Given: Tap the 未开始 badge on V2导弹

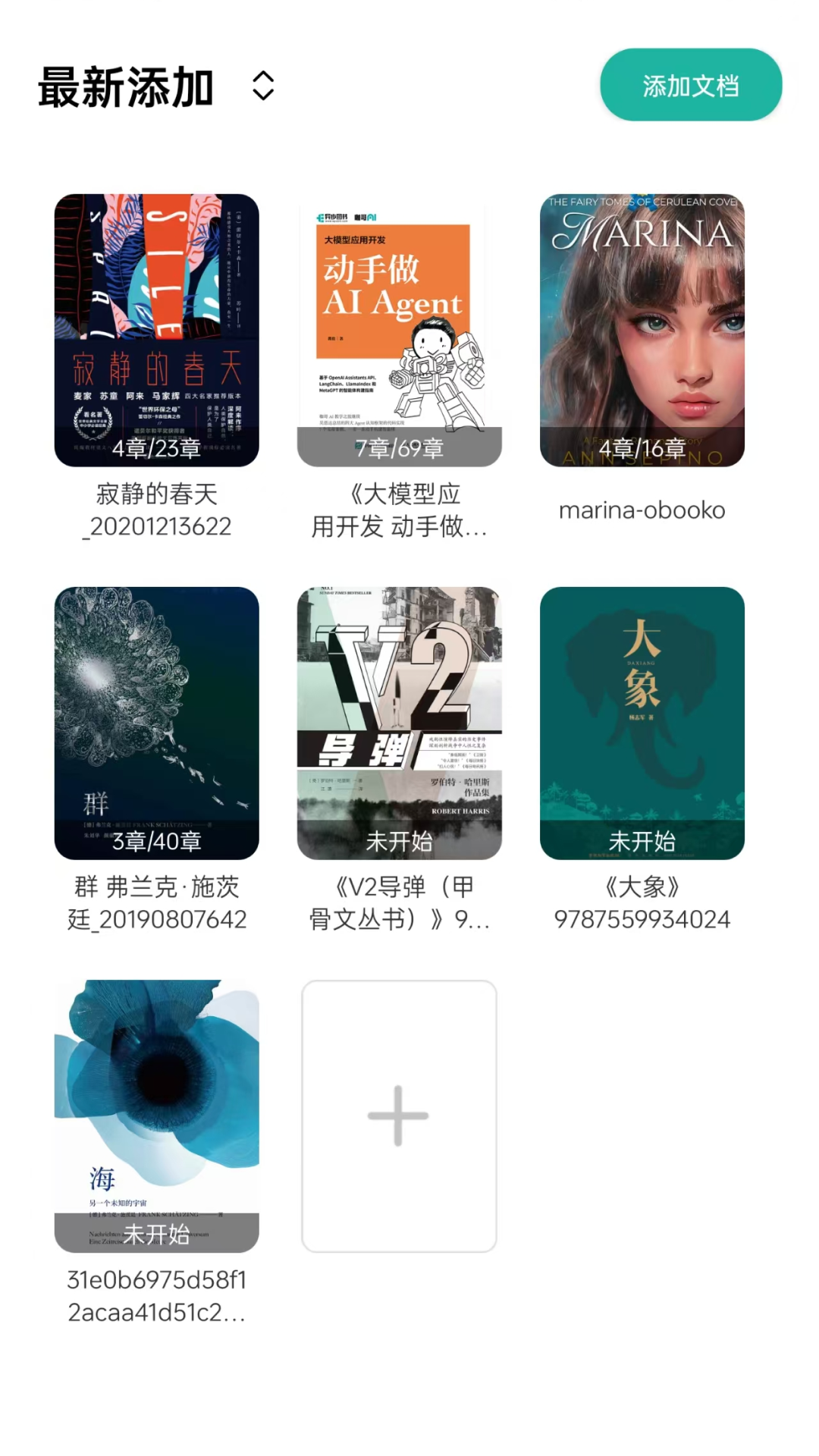Looking at the screenshot, I should click(398, 841).
